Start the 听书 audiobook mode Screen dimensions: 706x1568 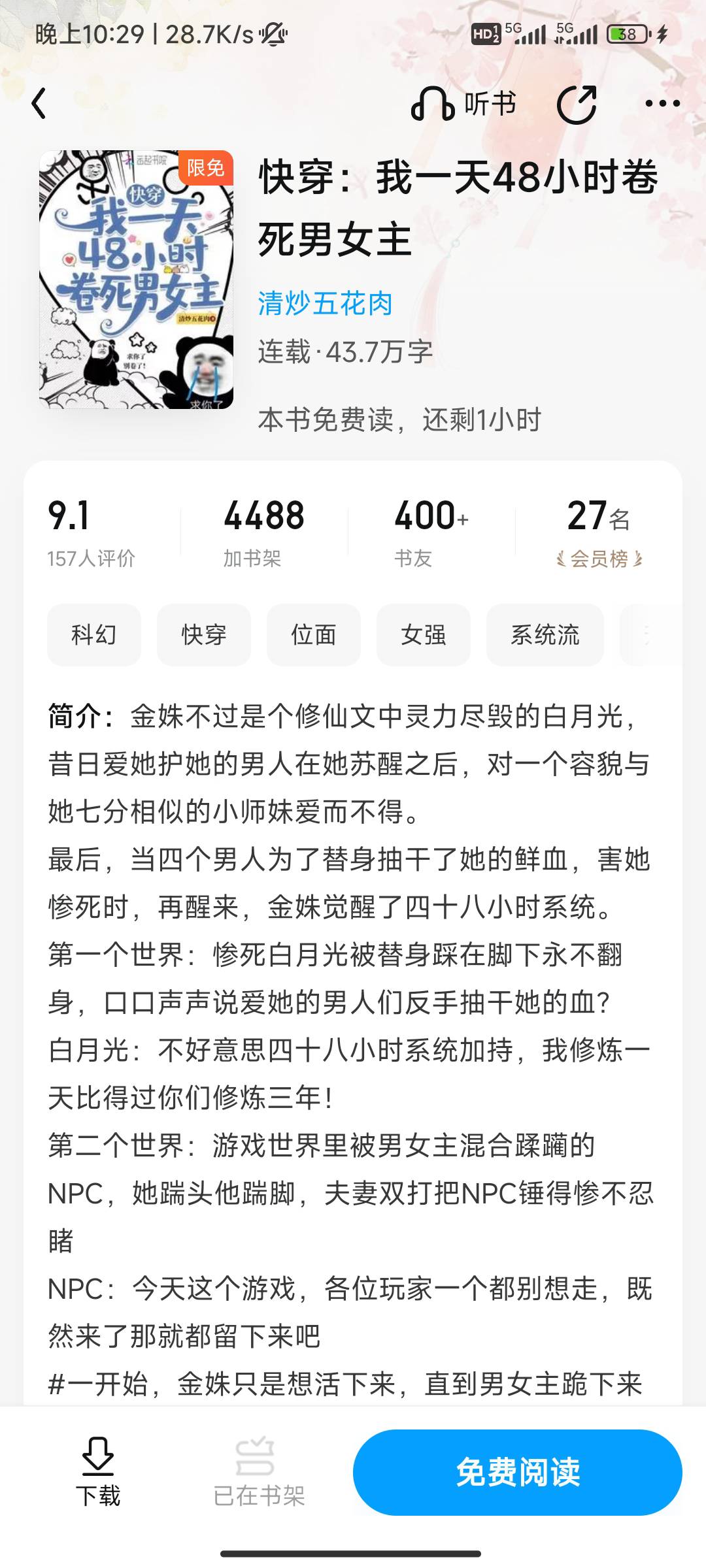point(463,105)
